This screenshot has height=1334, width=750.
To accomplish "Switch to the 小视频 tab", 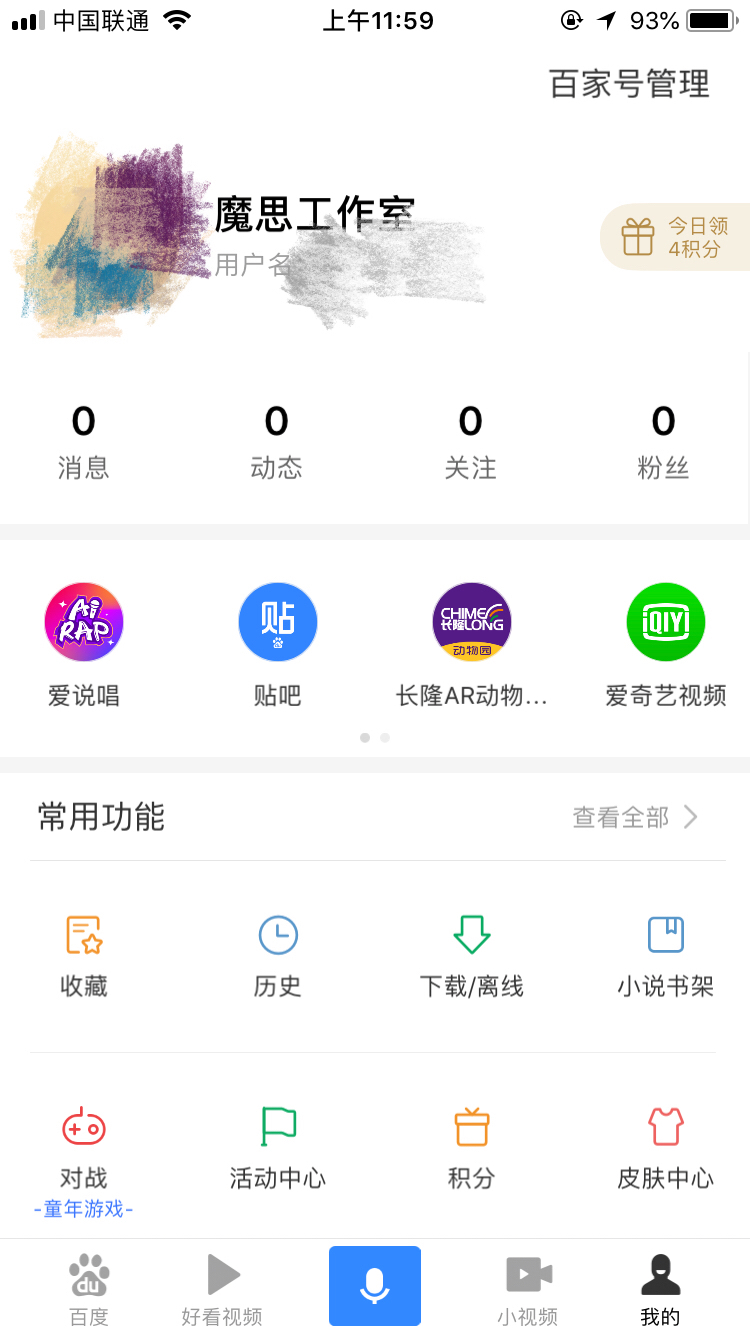I will (x=528, y=1286).
